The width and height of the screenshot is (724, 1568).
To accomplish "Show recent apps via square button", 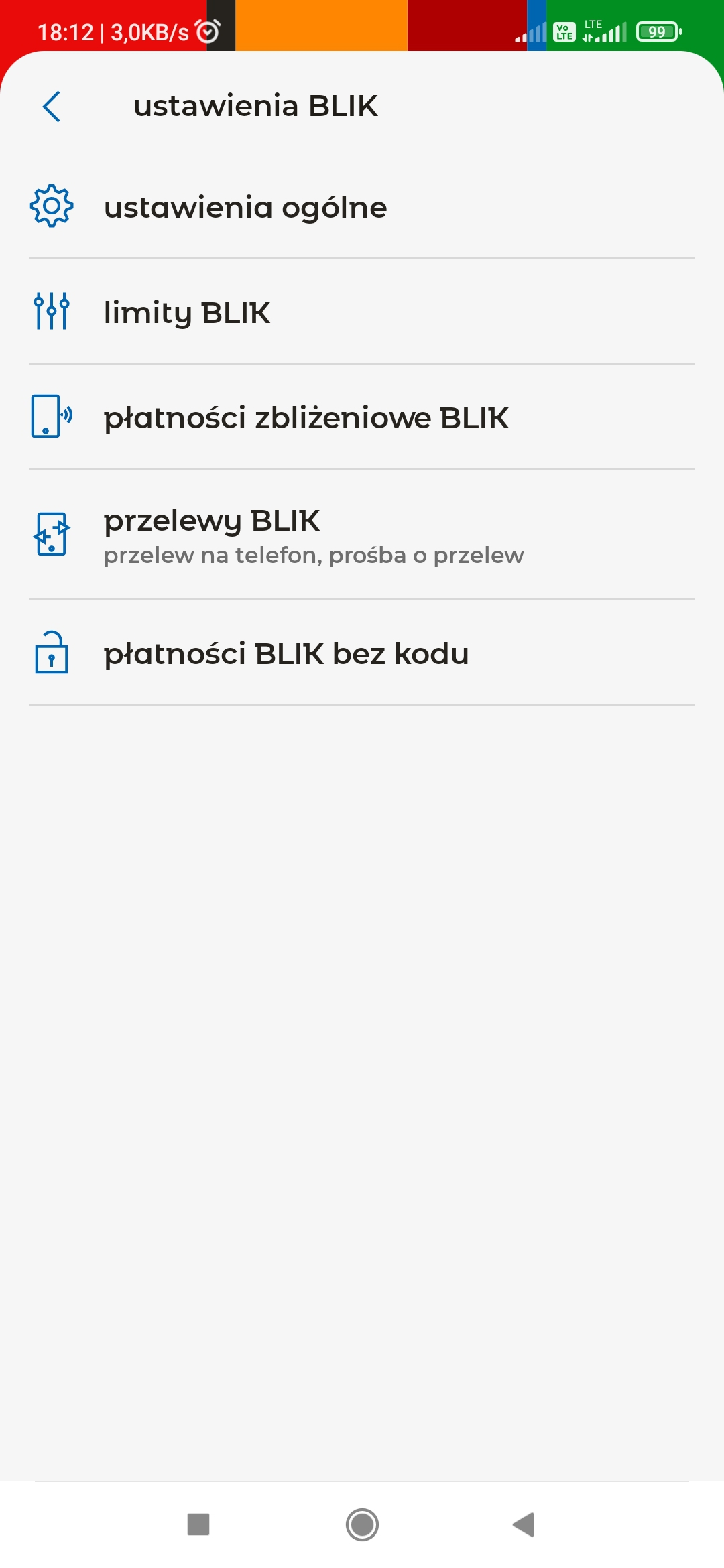I will coord(198,1524).
